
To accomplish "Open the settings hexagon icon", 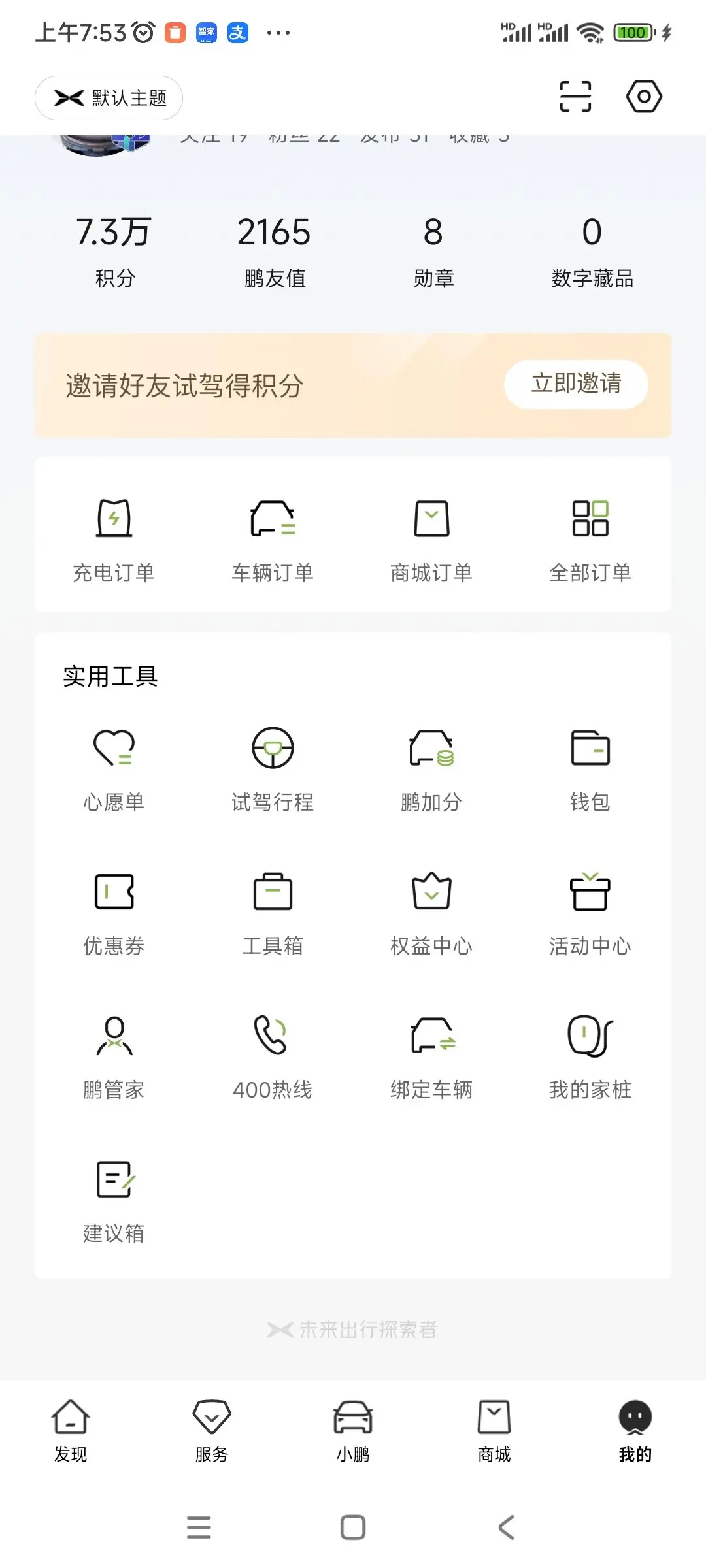I will click(x=644, y=97).
